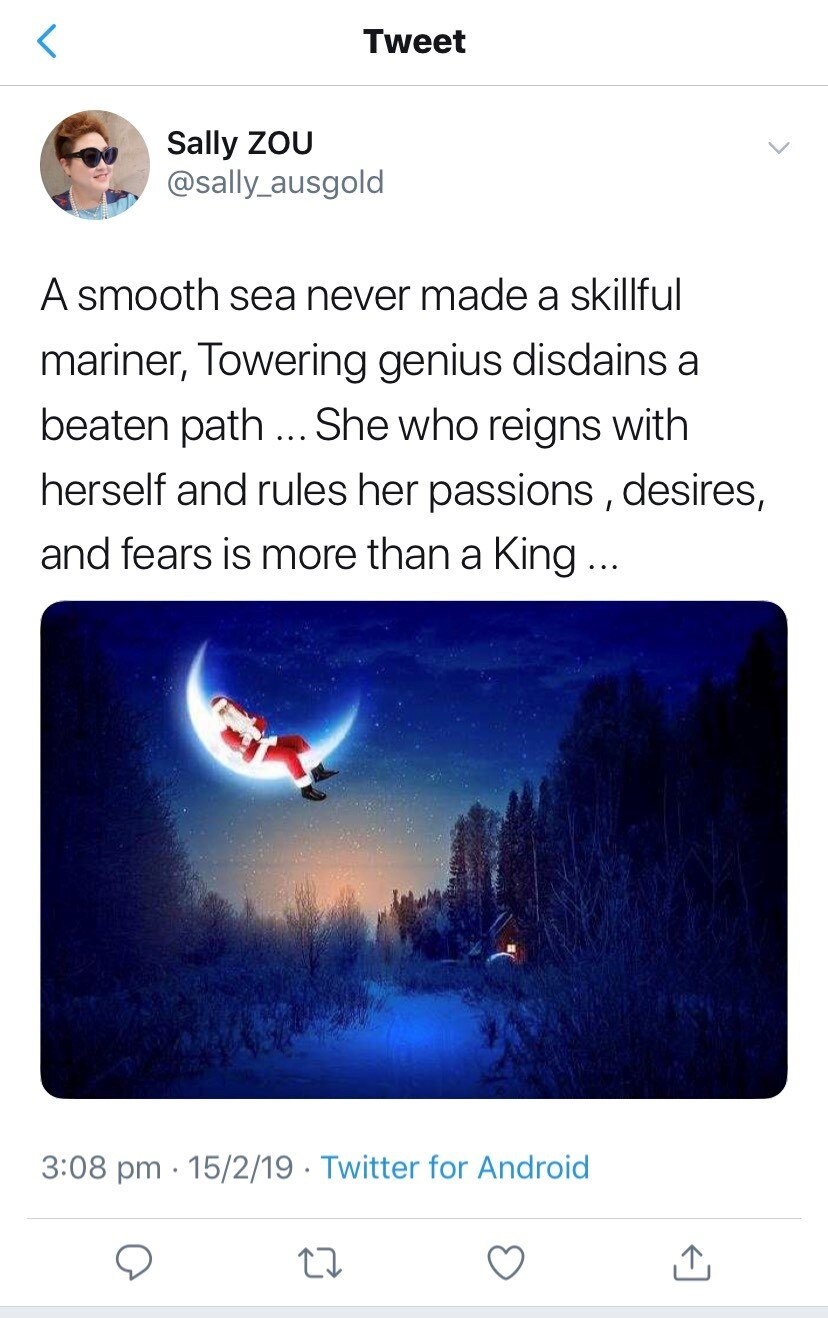This screenshot has height=1318, width=828.
Task: Open the @sally_ausgold handle
Action: [275, 183]
